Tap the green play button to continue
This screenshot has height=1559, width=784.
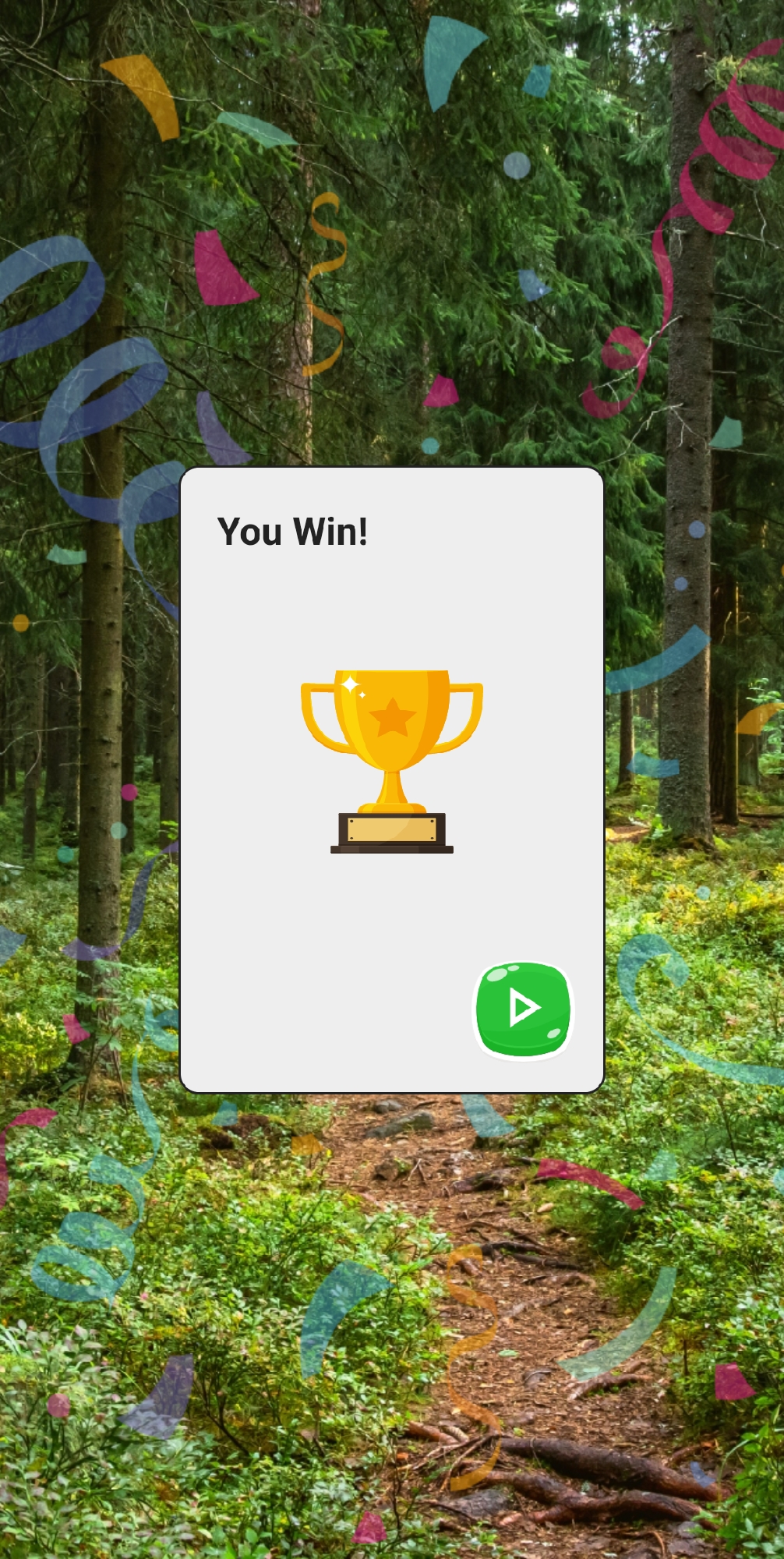[x=524, y=1010]
